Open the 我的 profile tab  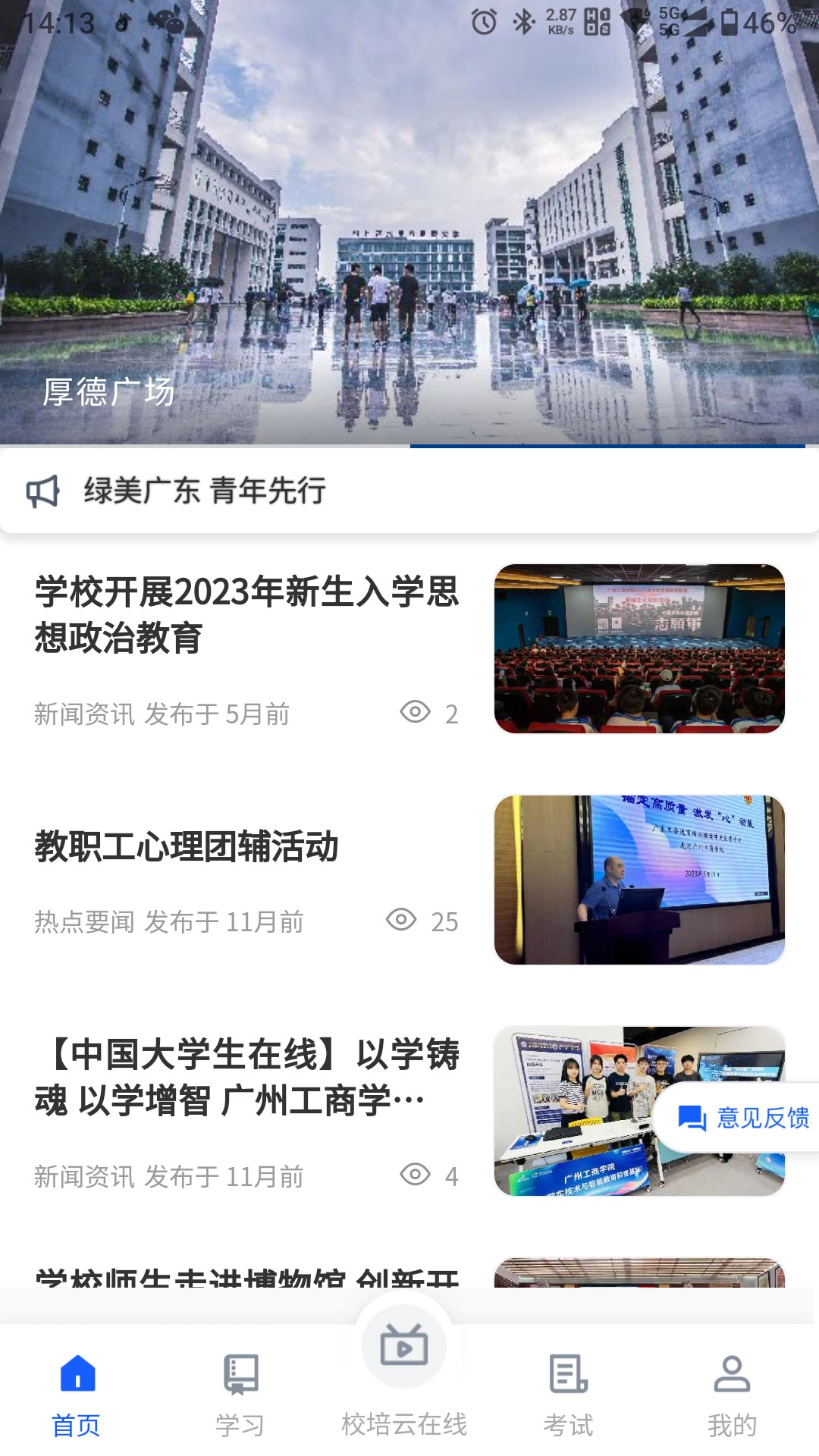point(732,1395)
